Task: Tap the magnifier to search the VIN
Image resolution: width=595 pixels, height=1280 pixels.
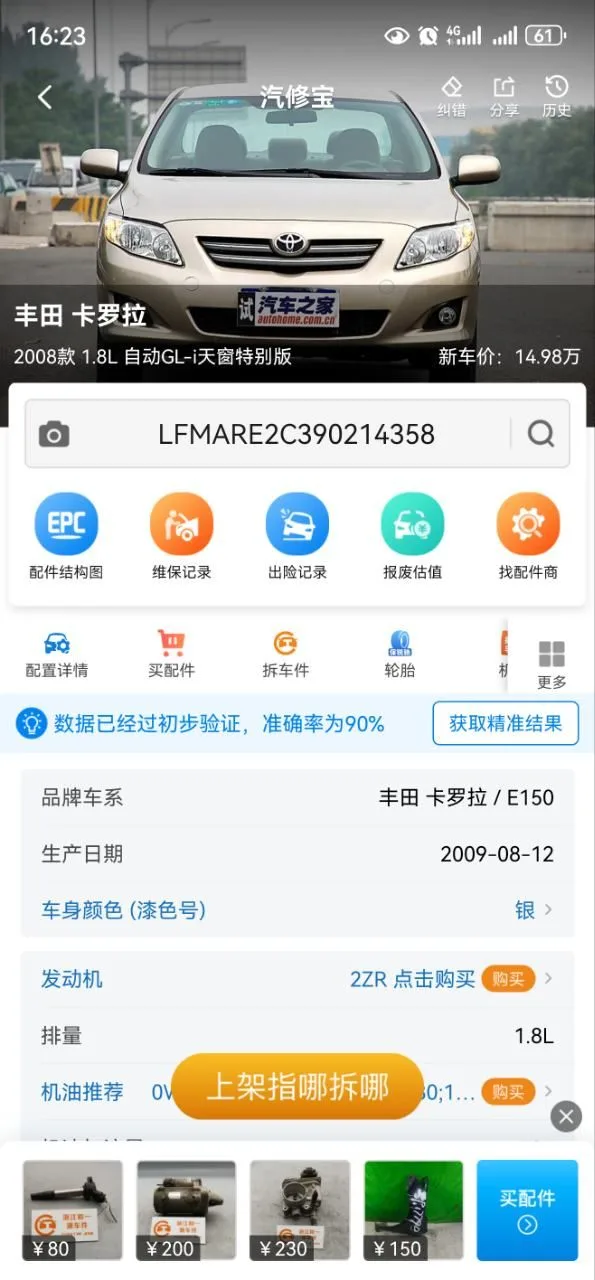Action: 541,434
